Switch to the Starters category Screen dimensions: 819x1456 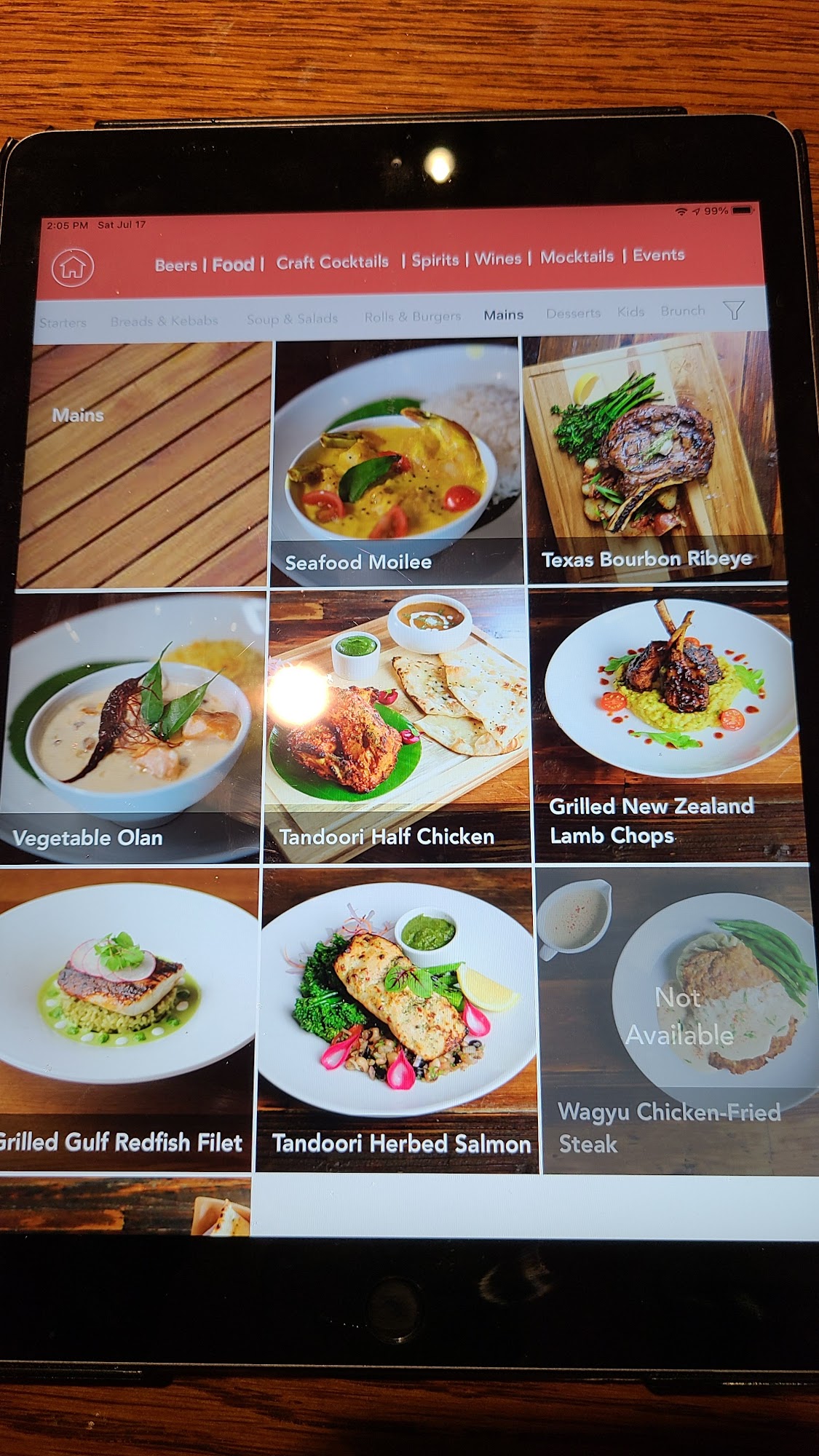[x=63, y=323]
